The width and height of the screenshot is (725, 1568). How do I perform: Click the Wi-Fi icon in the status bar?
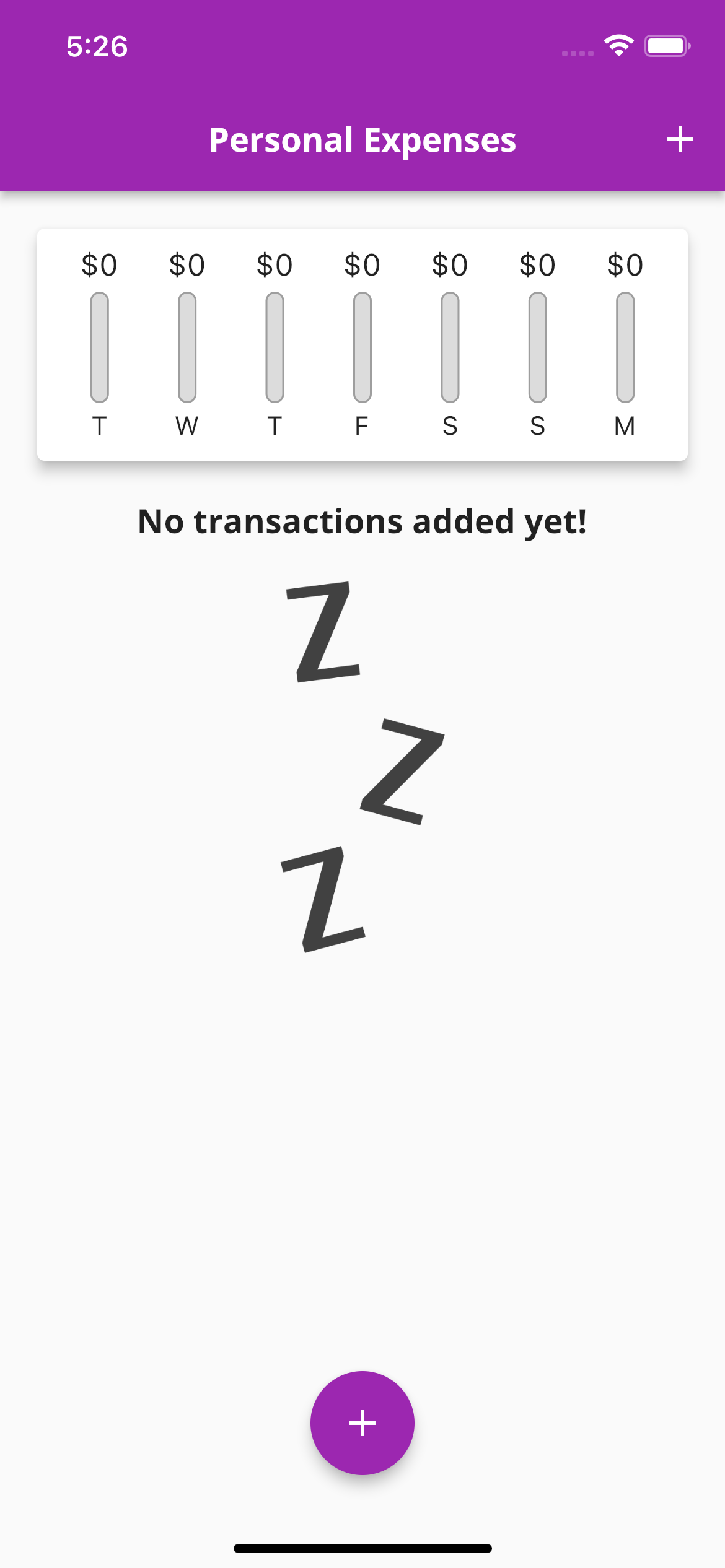(618, 43)
